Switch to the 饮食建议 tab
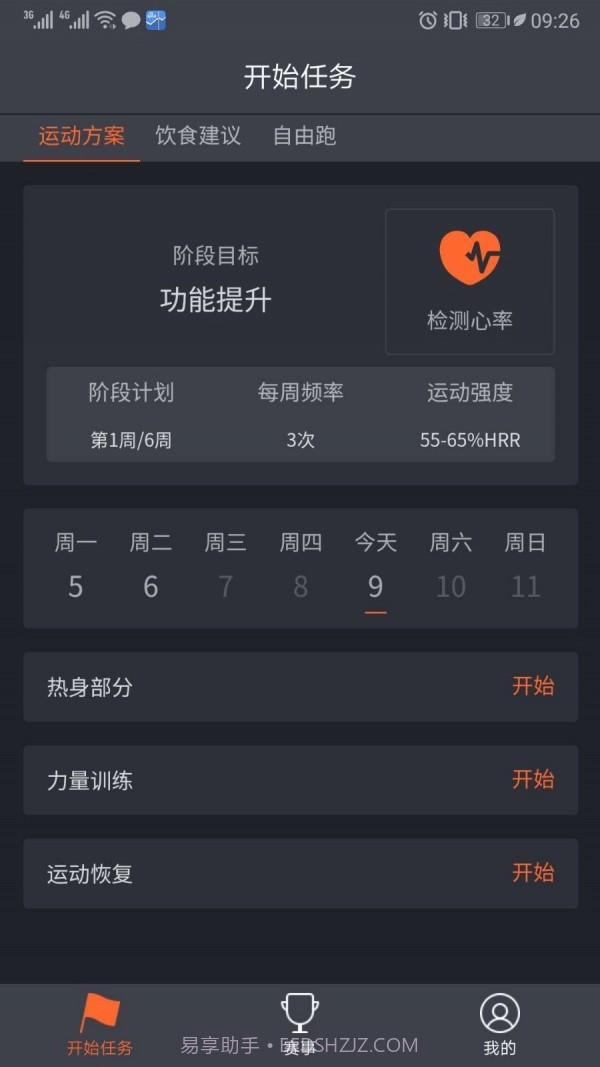The height and width of the screenshot is (1067, 600). coord(198,136)
